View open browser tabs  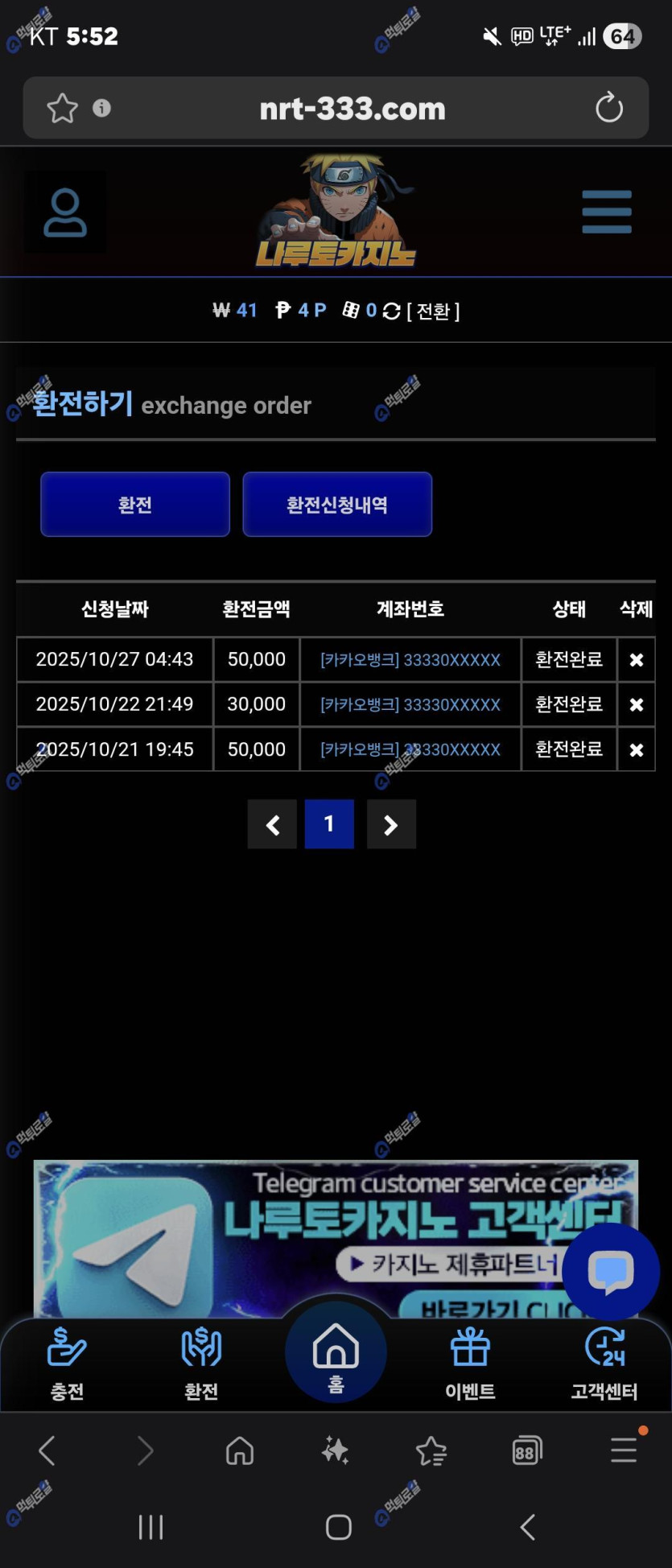pyautogui.click(x=526, y=1450)
